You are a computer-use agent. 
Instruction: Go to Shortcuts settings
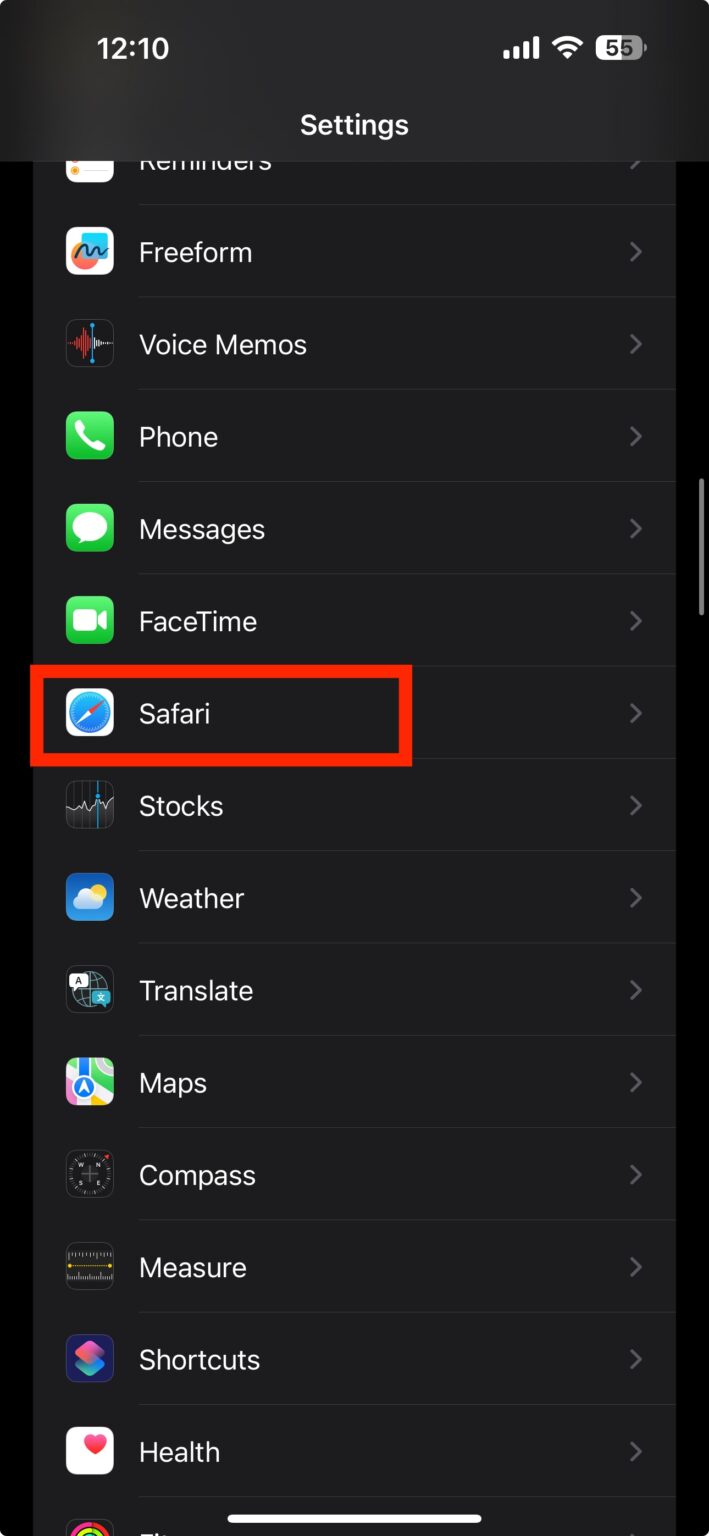point(354,1360)
